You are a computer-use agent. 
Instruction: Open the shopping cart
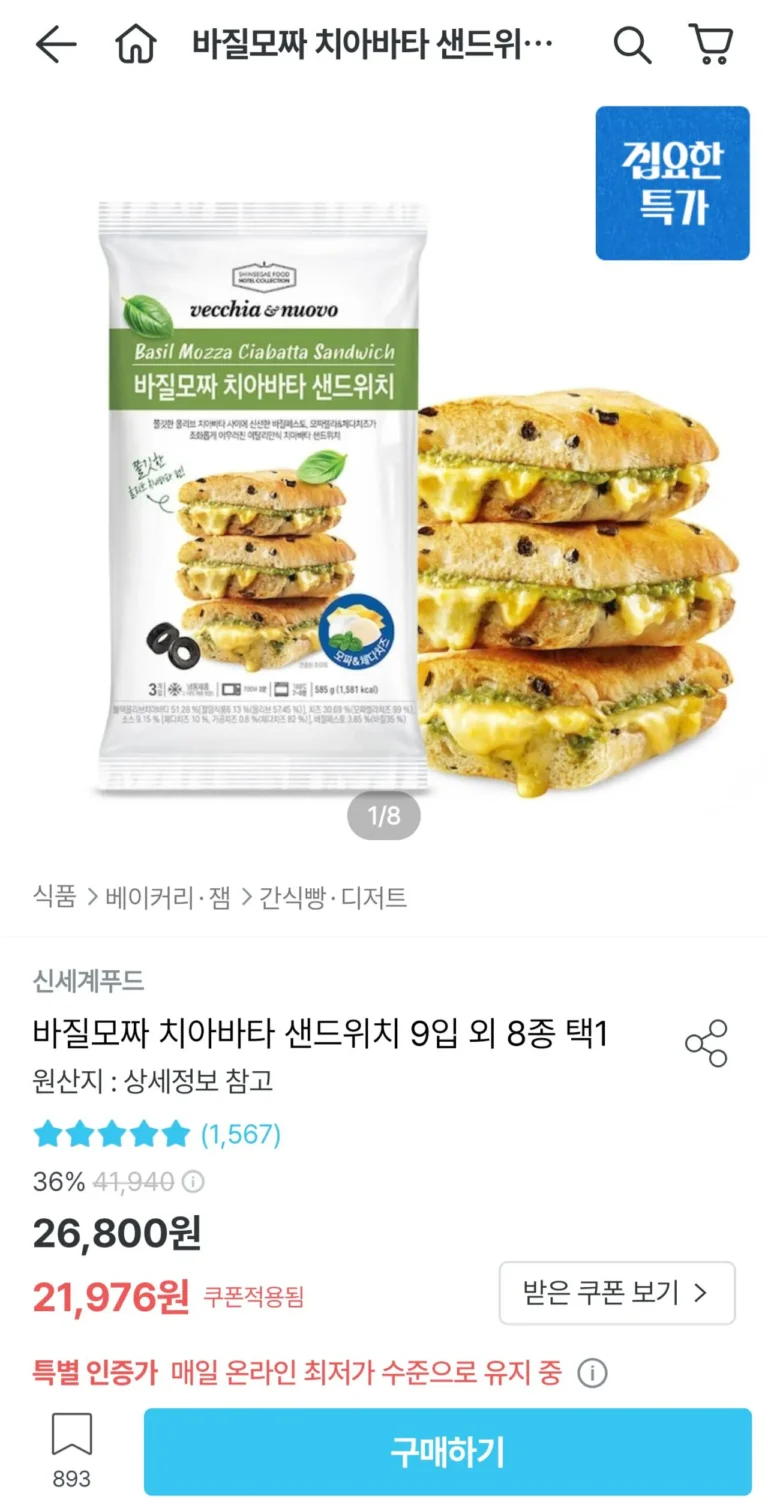coord(711,45)
